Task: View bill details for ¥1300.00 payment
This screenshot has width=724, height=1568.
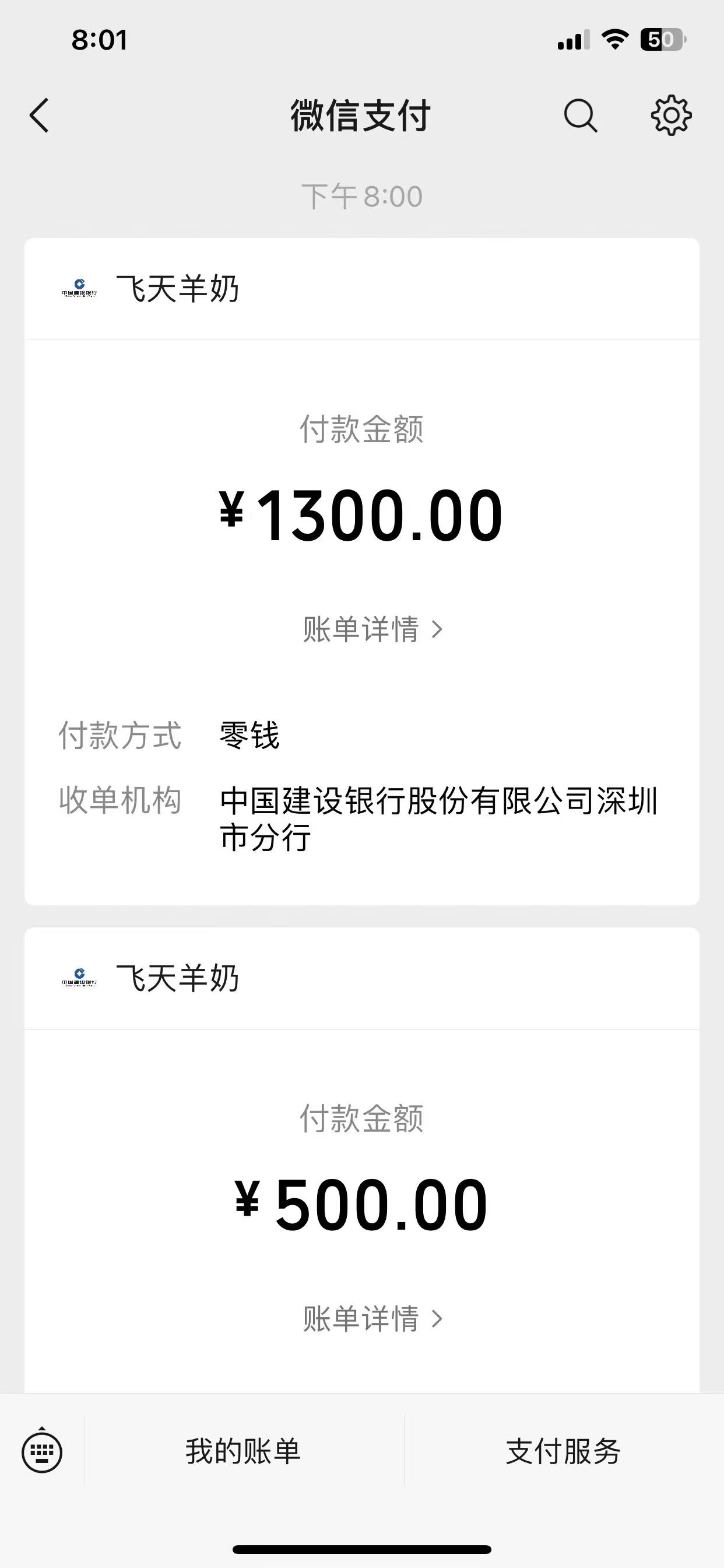Action: (372, 629)
